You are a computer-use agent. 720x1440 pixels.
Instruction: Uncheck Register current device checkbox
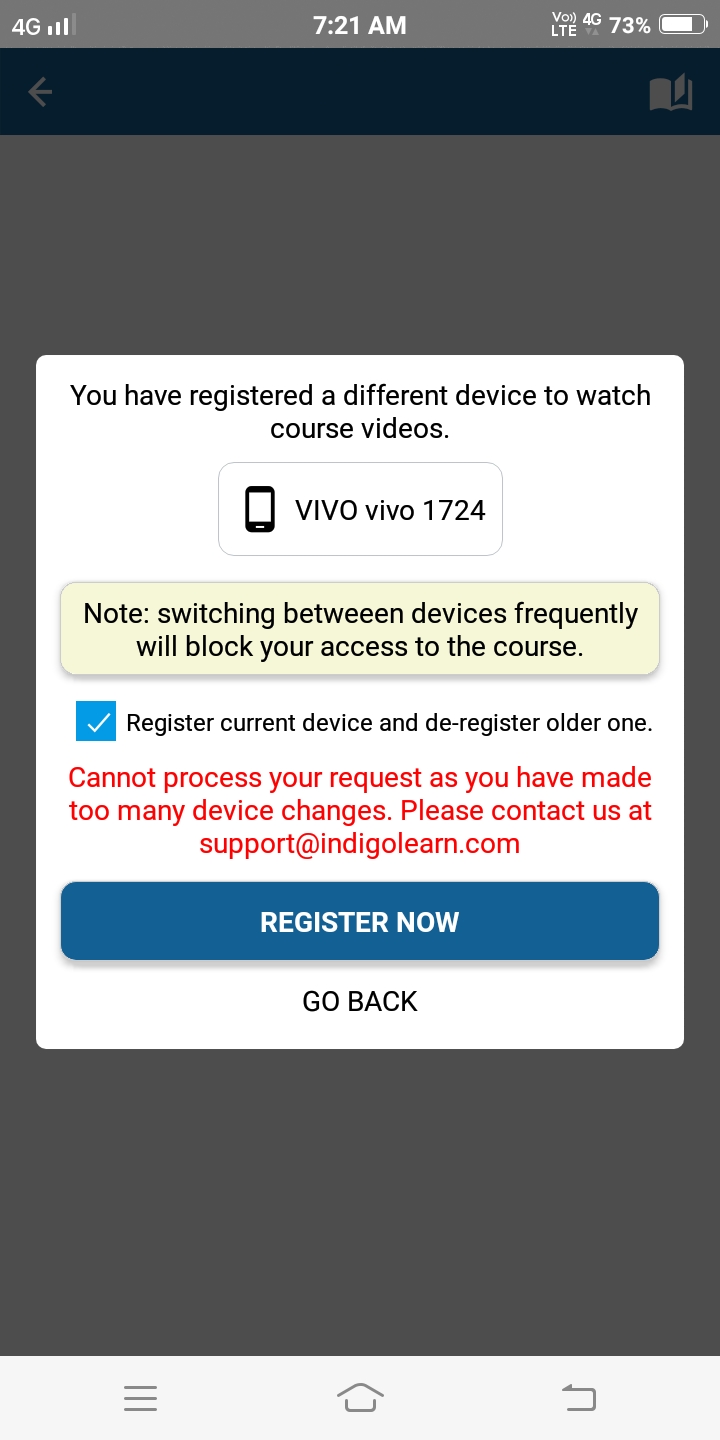(96, 722)
